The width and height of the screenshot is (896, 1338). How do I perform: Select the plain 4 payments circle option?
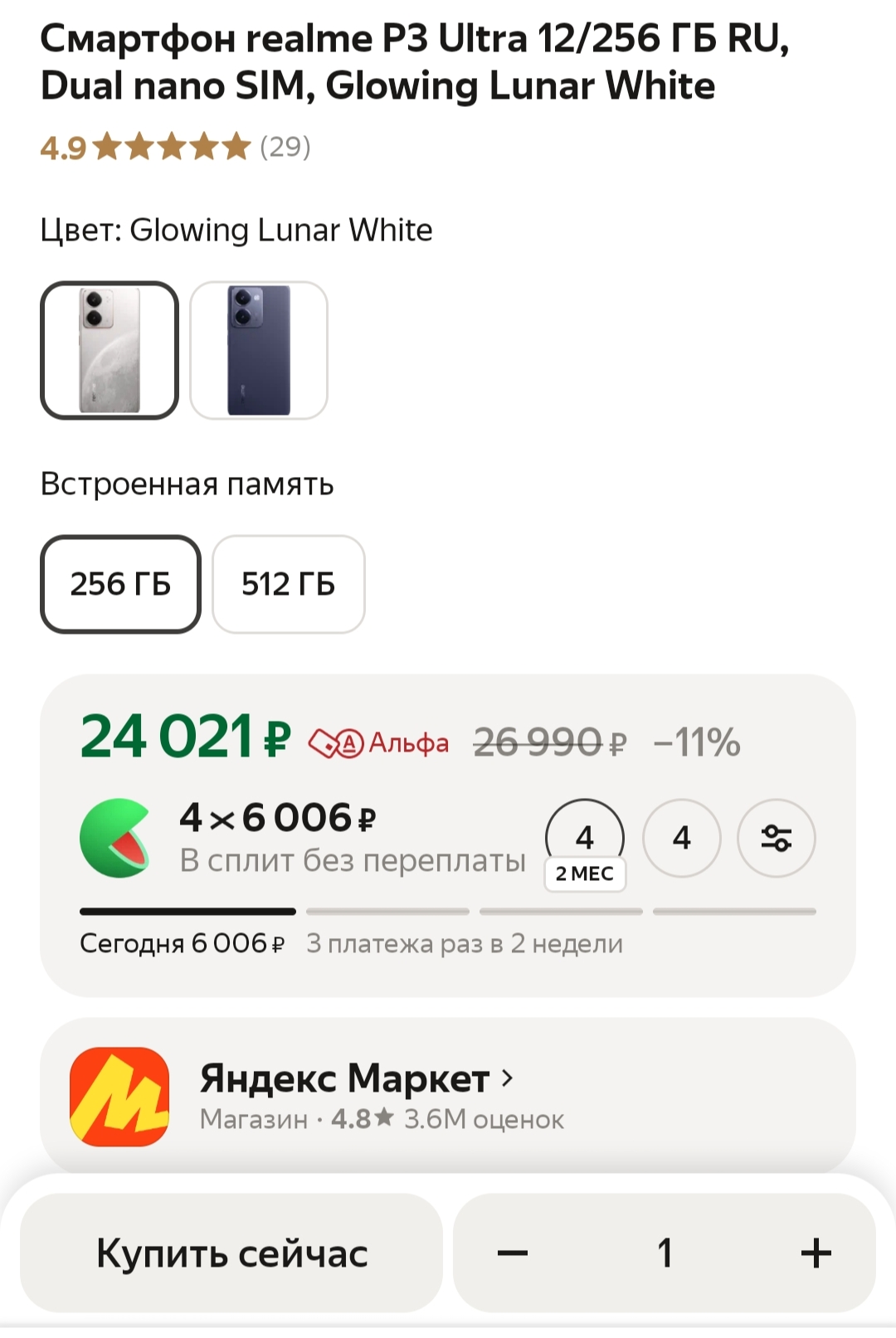click(682, 838)
